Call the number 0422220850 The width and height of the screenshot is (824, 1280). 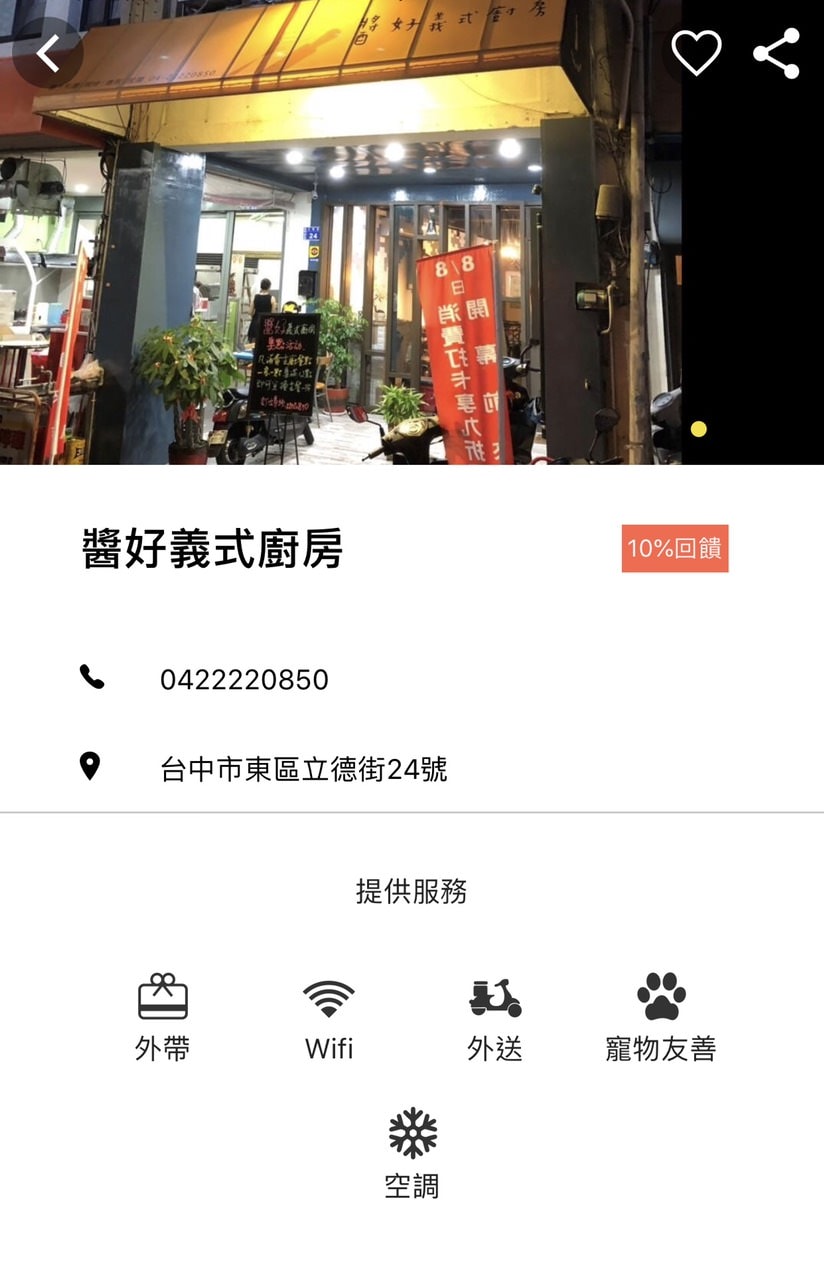(x=243, y=679)
